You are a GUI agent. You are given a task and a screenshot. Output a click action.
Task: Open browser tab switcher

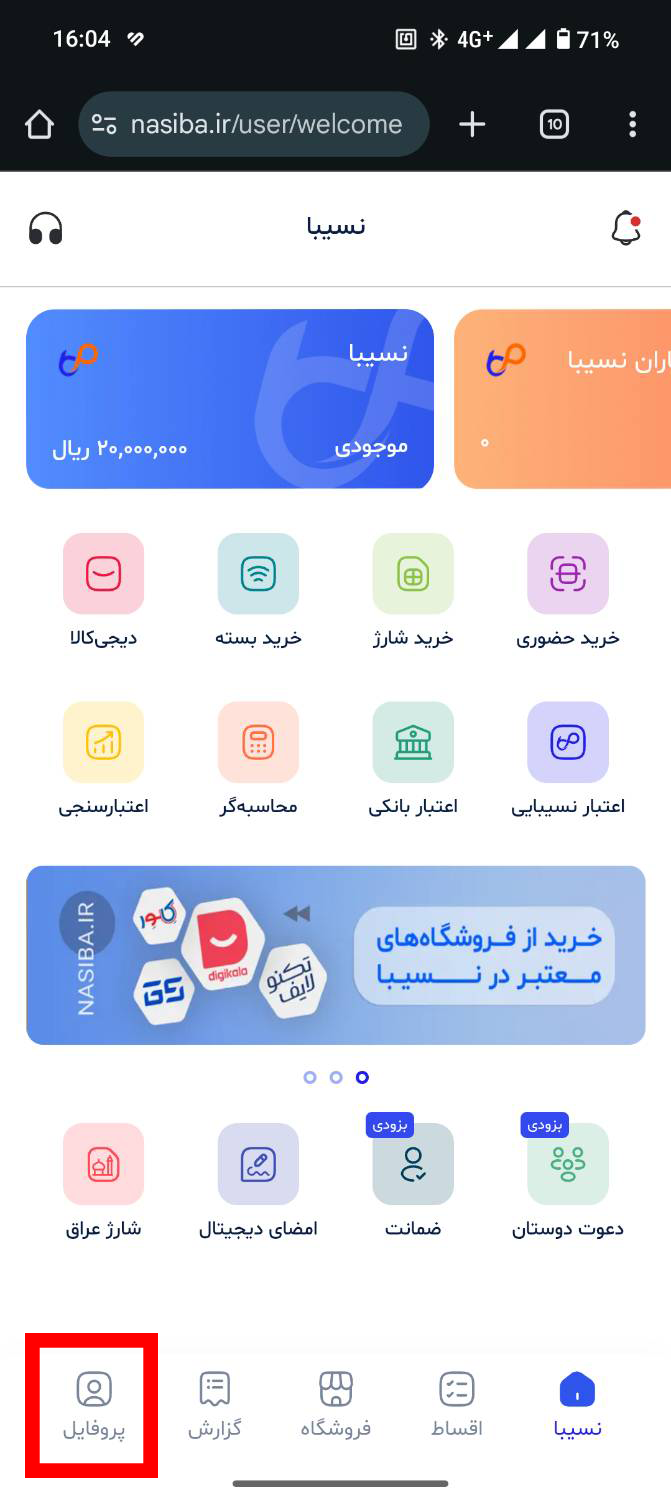click(x=554, y=124)
